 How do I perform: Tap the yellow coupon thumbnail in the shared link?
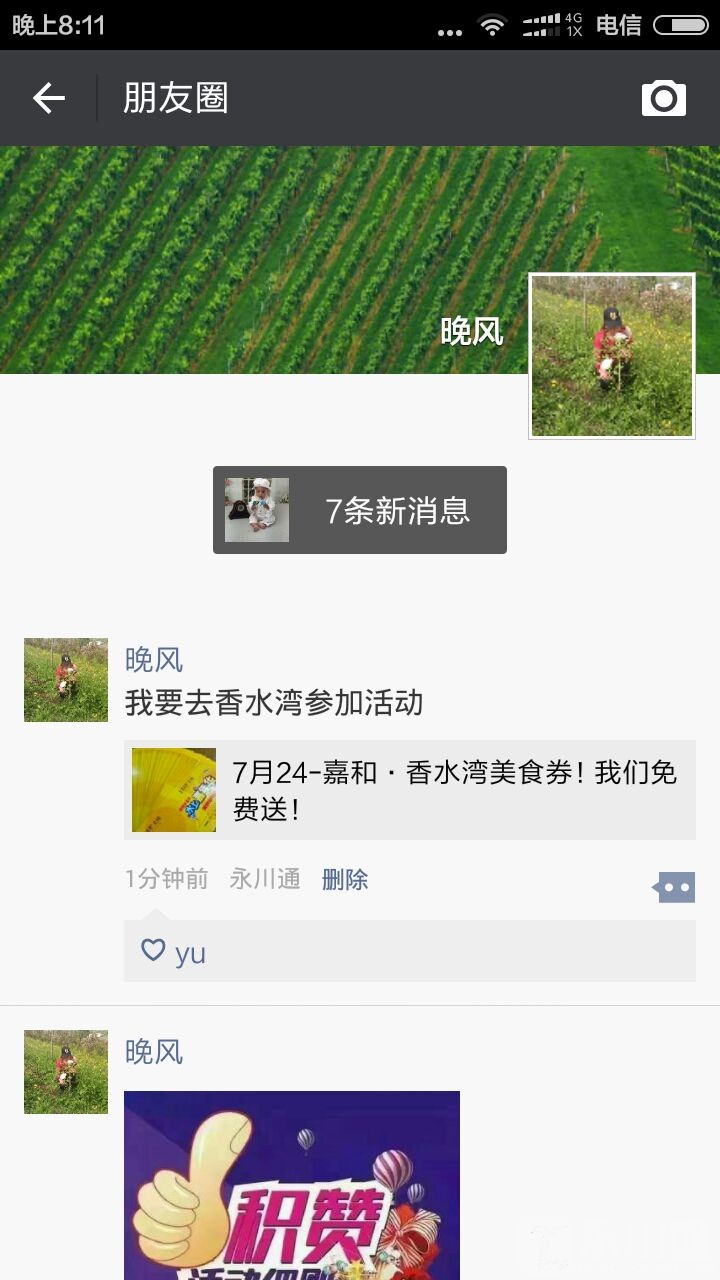coord(173,789)
